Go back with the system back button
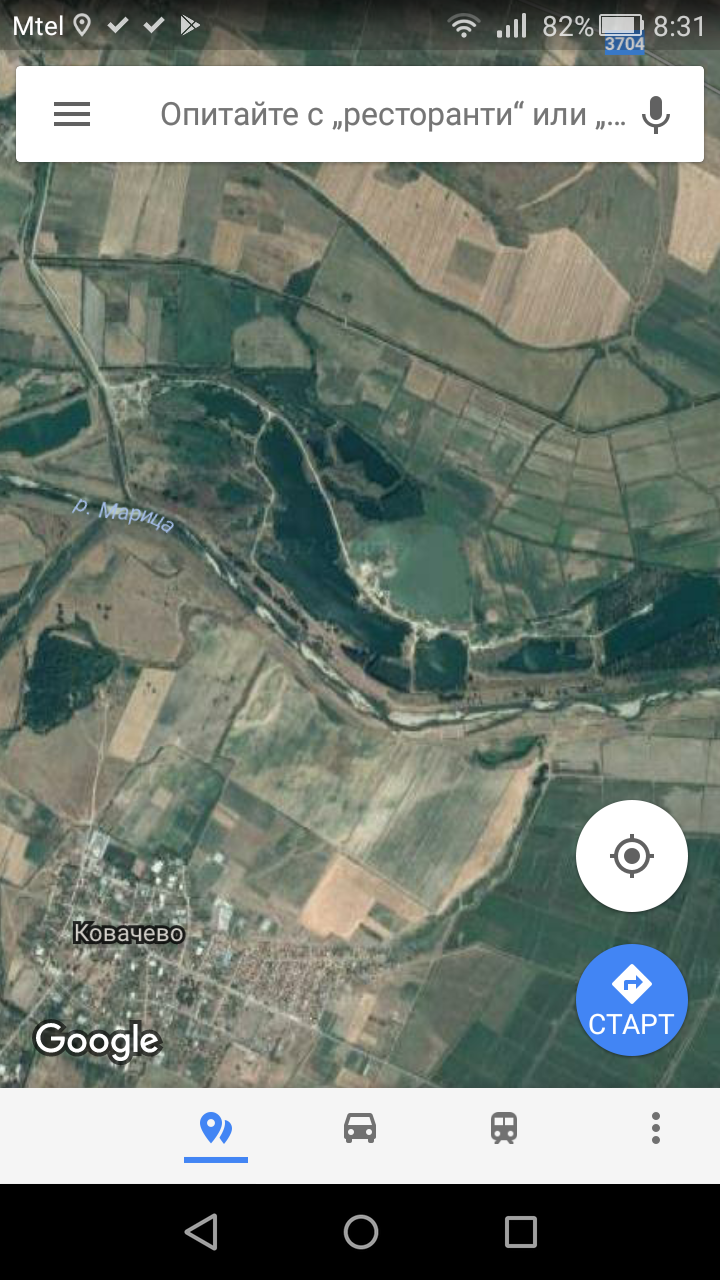The image size is (720, 1280). 202,1232
